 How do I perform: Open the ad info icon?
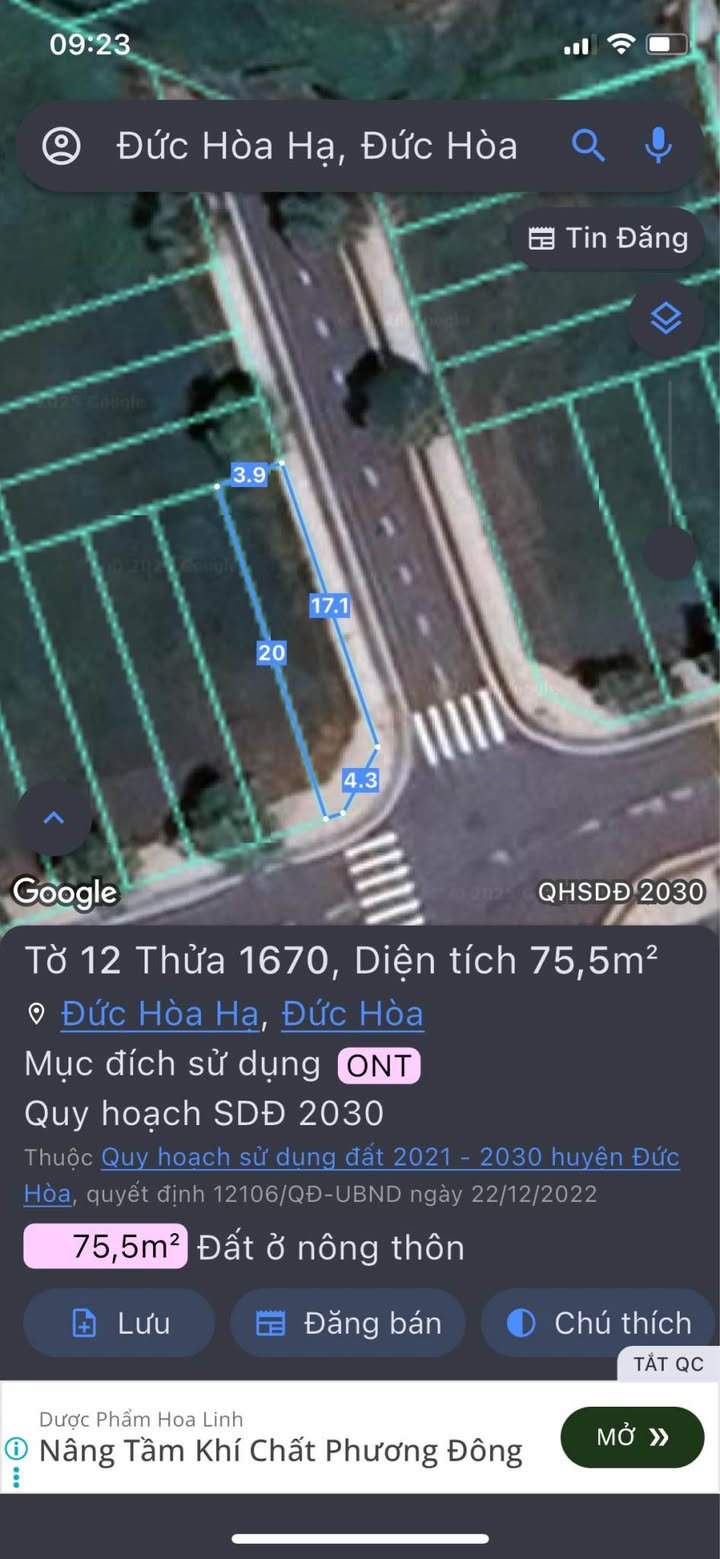[16, 1448]
